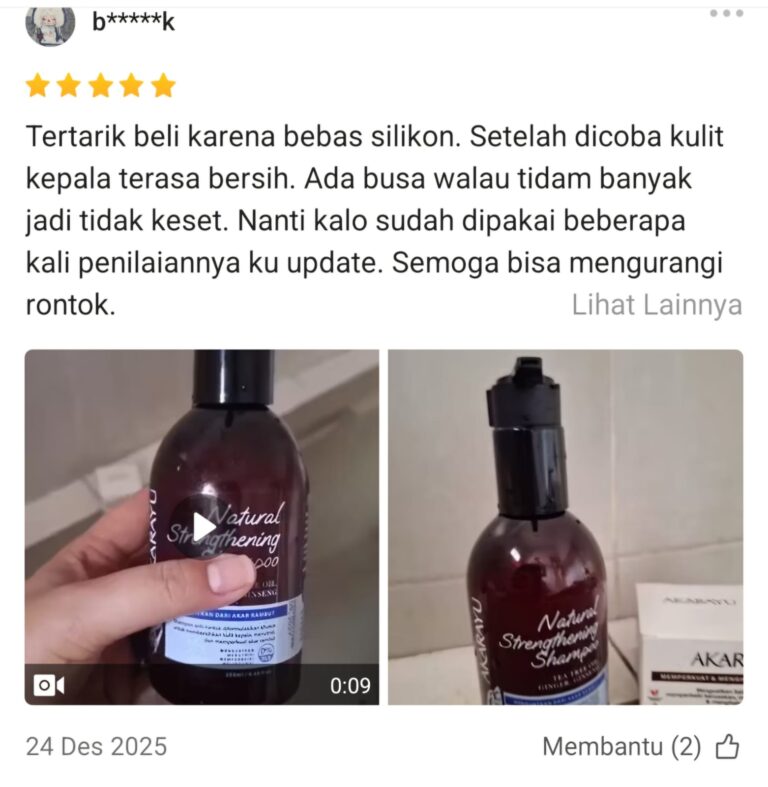Open the shampoo bottle review photo
Image resolution: width=768 pixels, height=787 pixels.
coord(565,527)
